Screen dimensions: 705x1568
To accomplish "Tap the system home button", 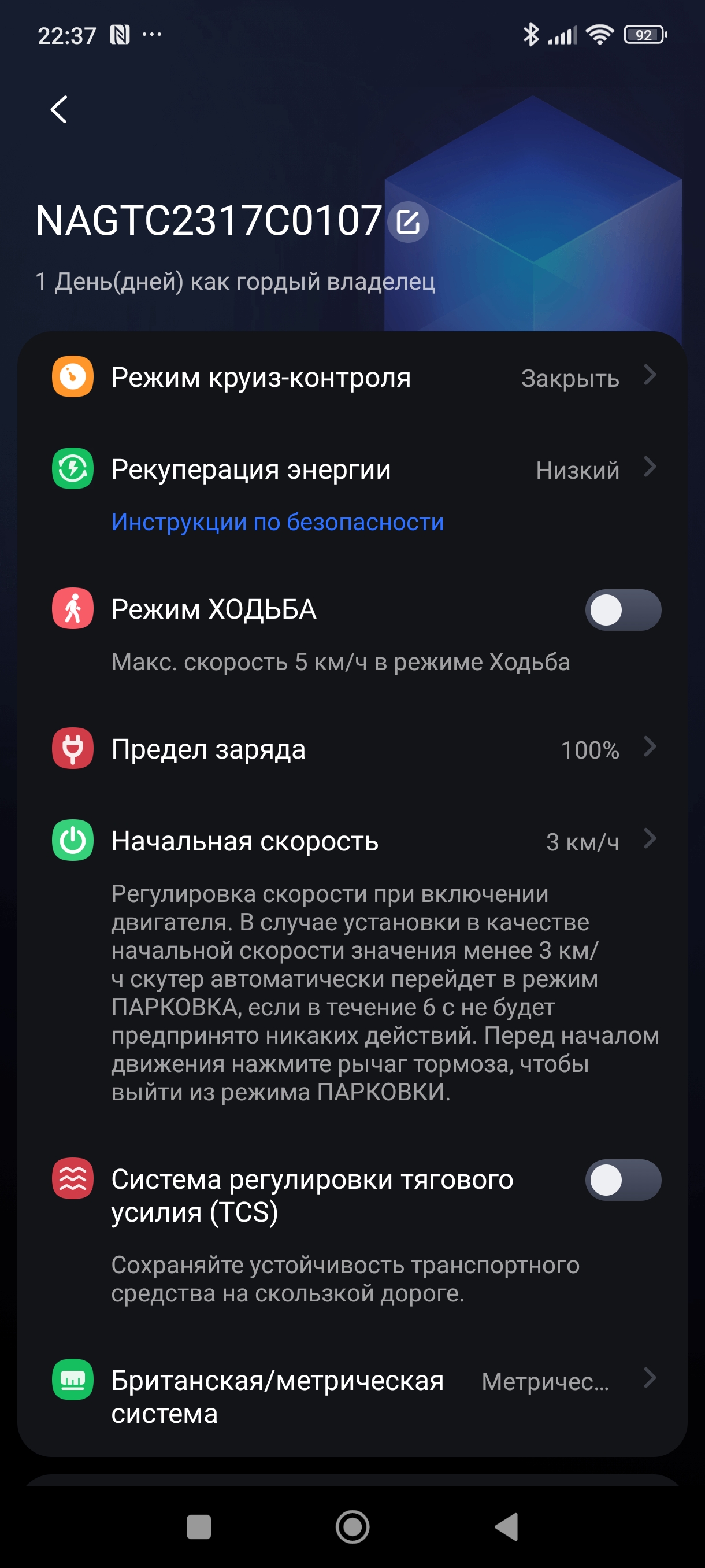I will 352,1526.
